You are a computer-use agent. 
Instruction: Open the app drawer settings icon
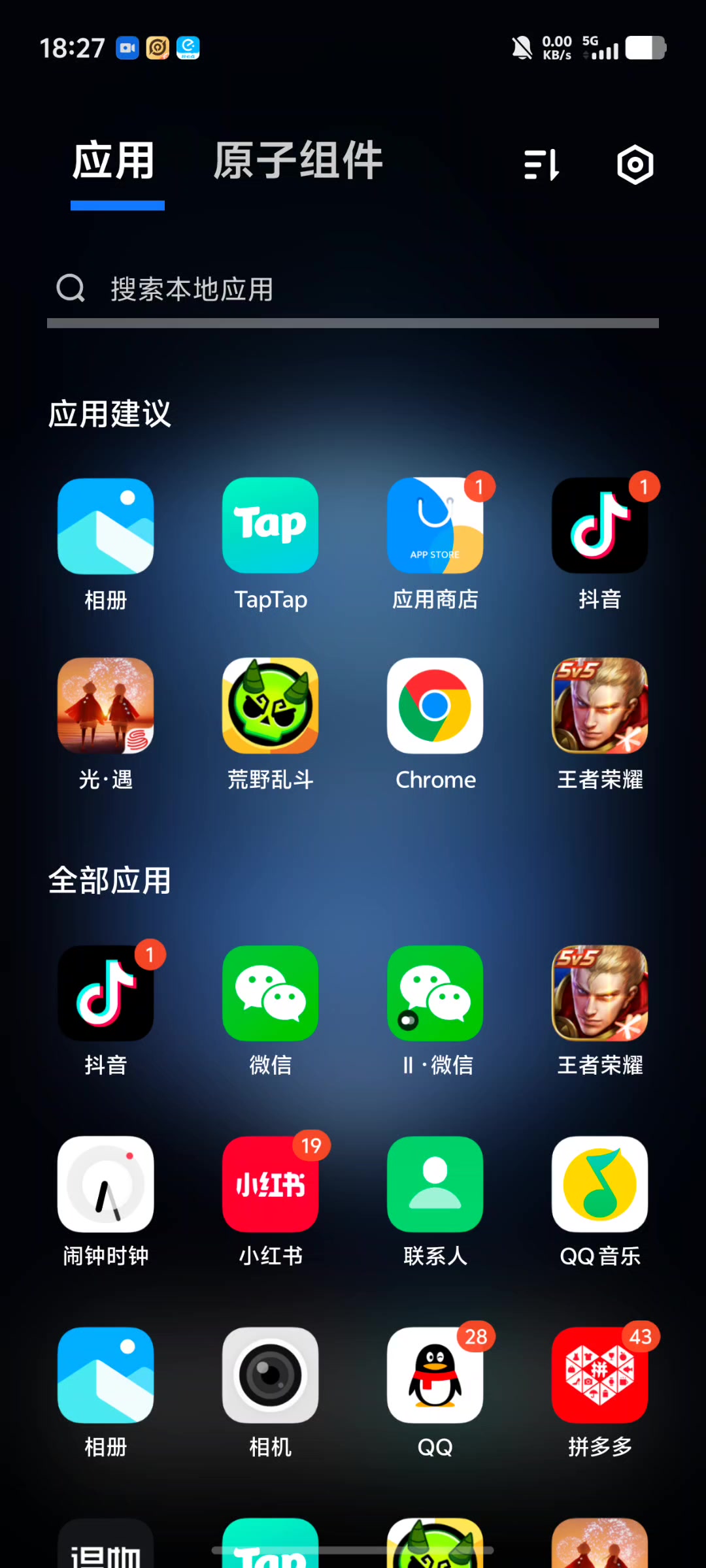[635, 165]
